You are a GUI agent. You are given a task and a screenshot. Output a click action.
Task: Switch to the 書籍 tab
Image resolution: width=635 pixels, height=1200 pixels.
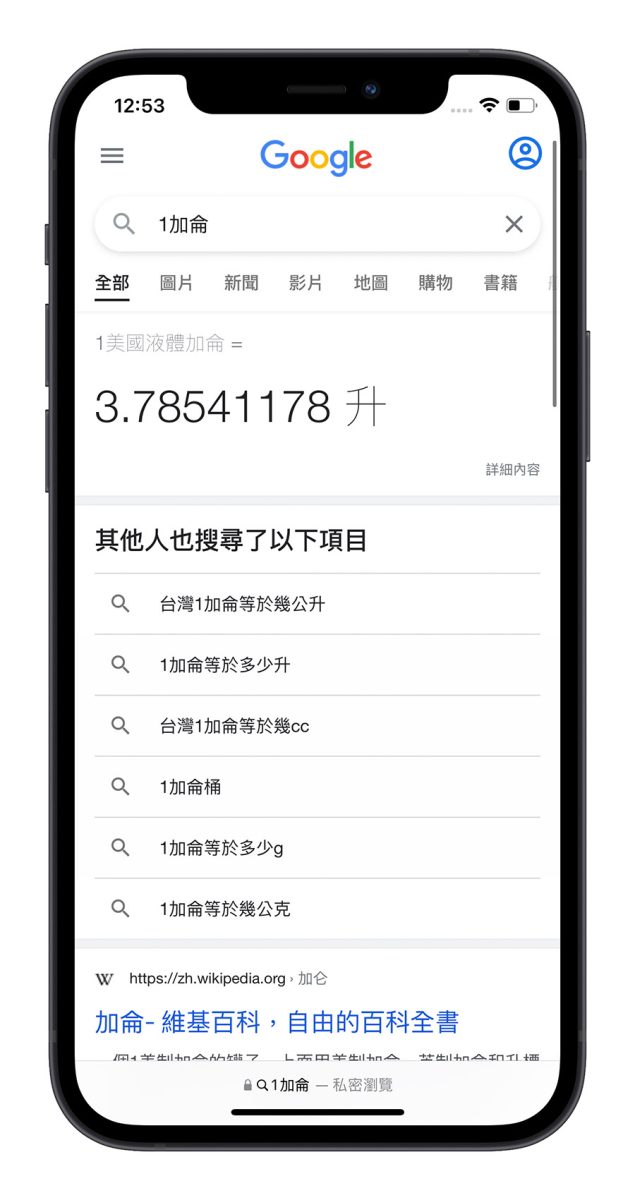pos(500,283)
